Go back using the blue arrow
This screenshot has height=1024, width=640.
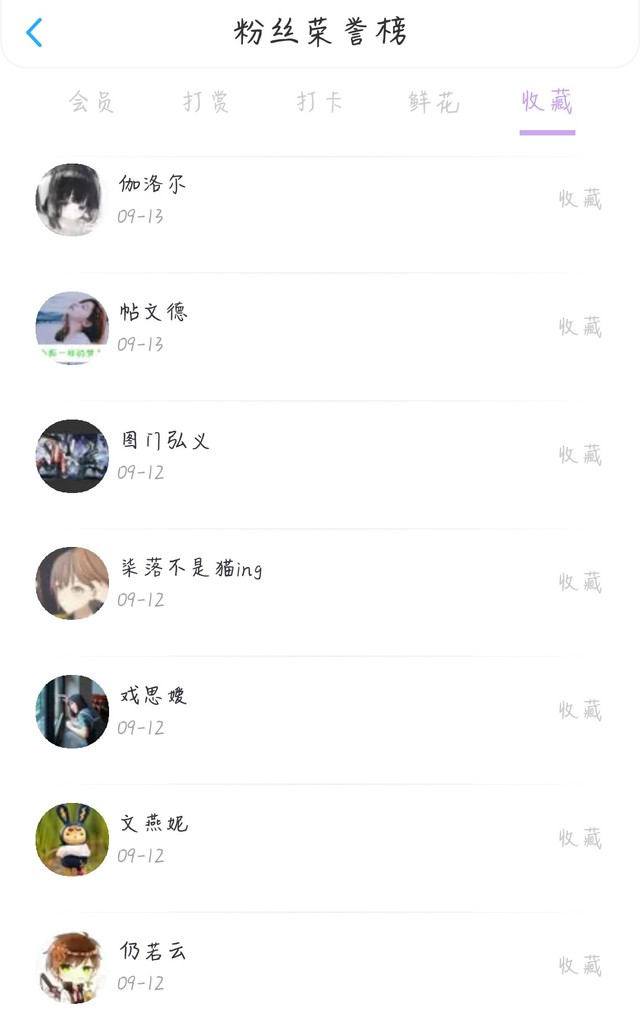pyautogui.click(x=34, y=32)
